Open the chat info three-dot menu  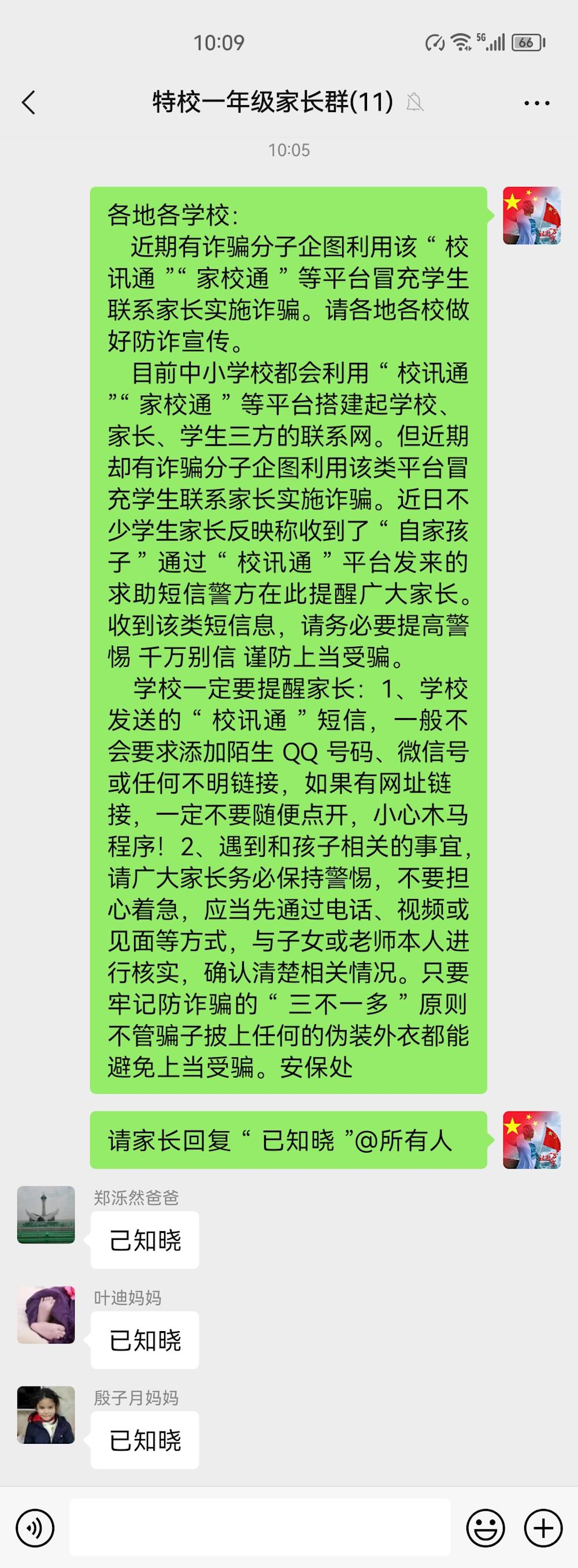(x=536, y=103)
